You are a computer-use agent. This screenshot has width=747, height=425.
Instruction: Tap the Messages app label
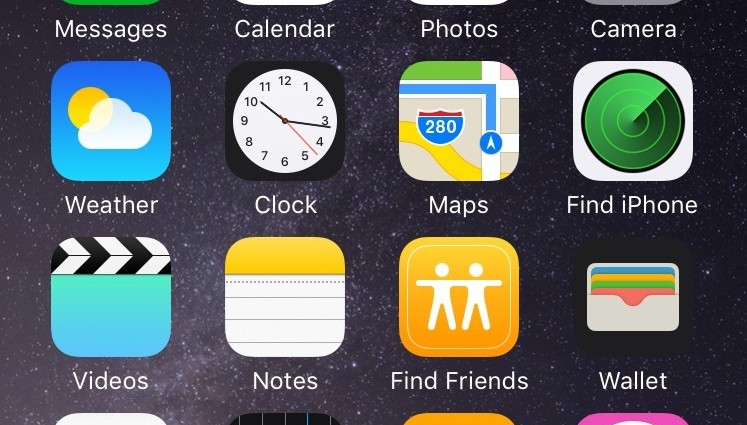coord(111,29)
